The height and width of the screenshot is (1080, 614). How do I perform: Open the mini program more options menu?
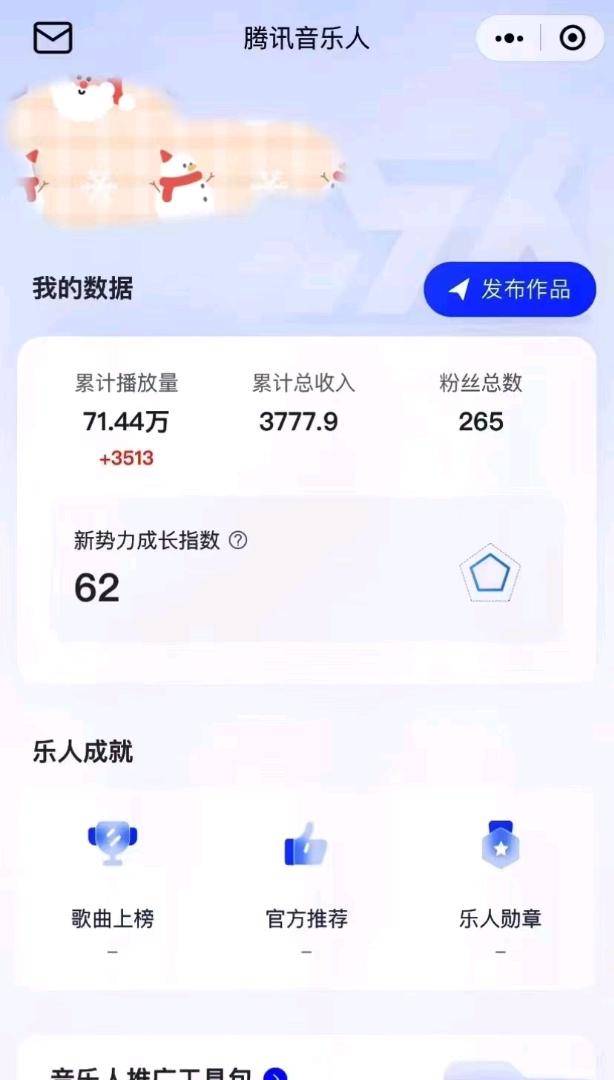click(x=509, y=38)
